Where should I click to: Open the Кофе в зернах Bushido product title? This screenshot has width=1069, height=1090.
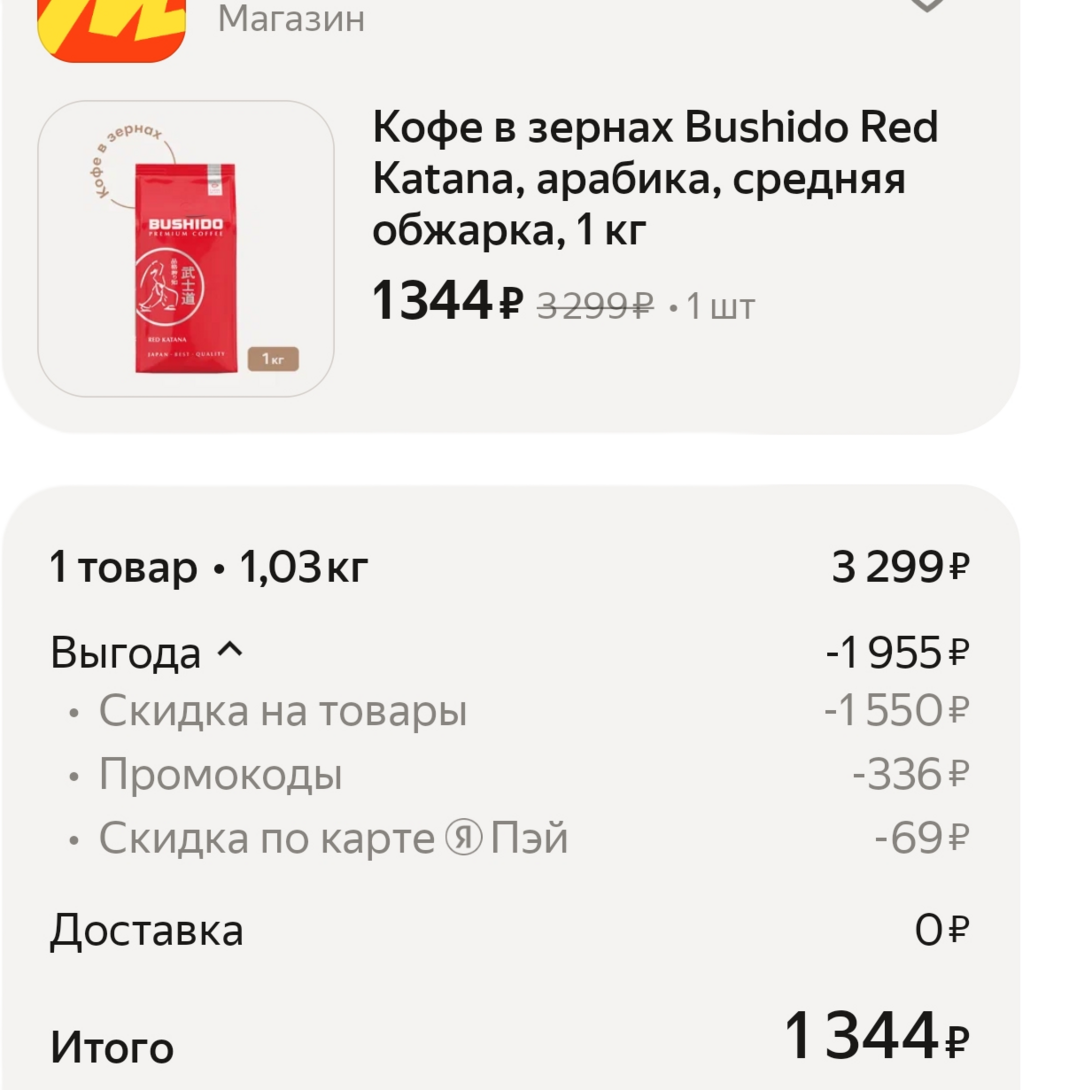655,180
